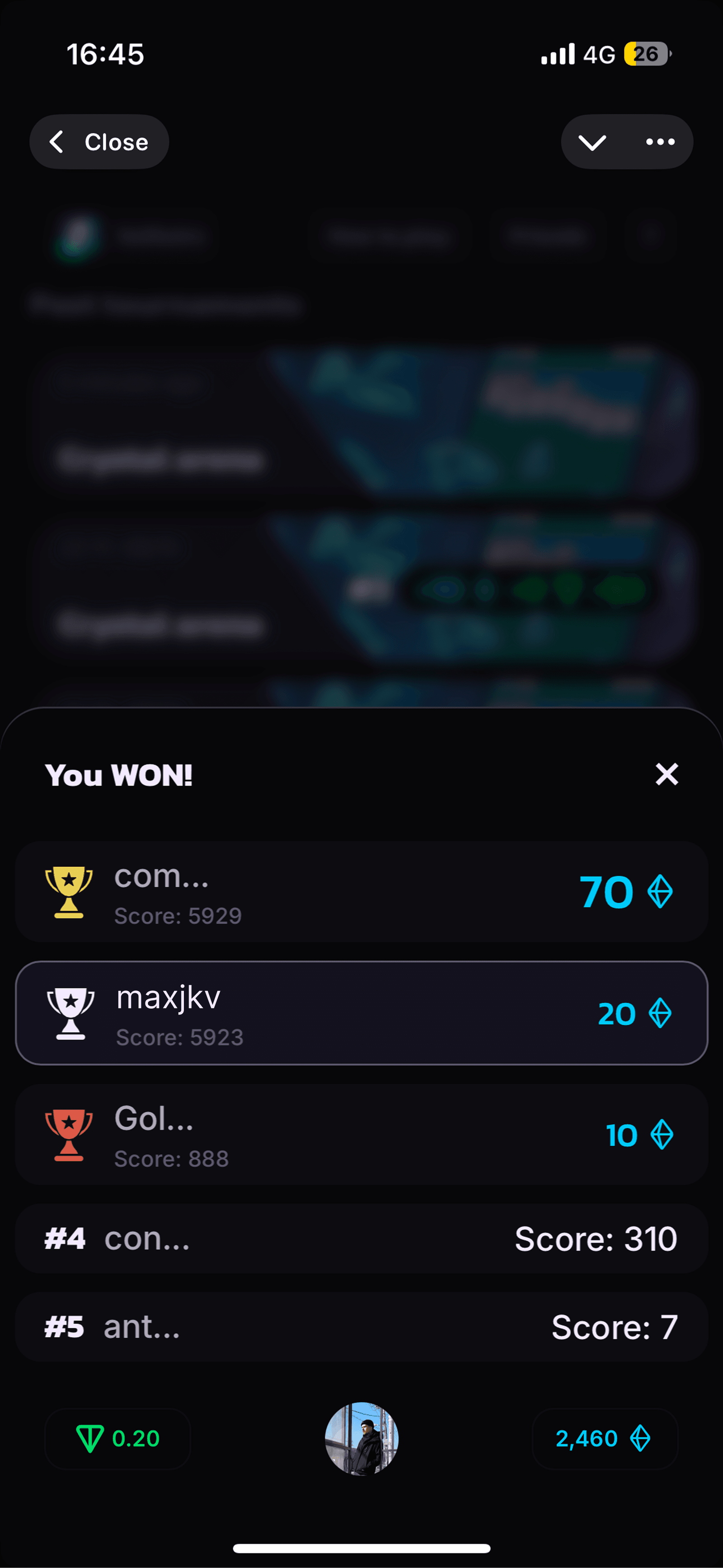Tap the gem icon next to the 70 prize

659,892
